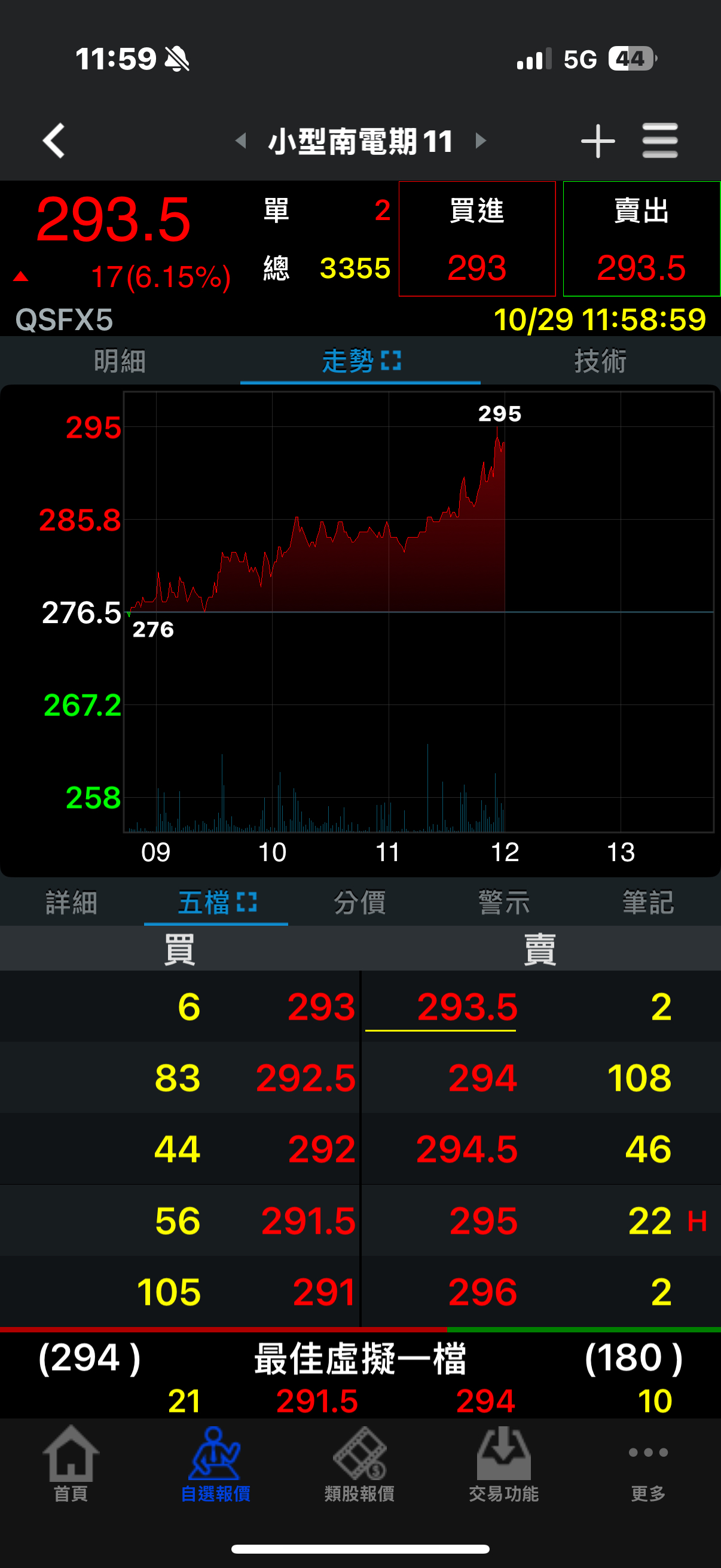The width and height of the screenshot is (721, 1568).
Task: View the 筆記 notes tab
Action: click(x=648, y=902)
